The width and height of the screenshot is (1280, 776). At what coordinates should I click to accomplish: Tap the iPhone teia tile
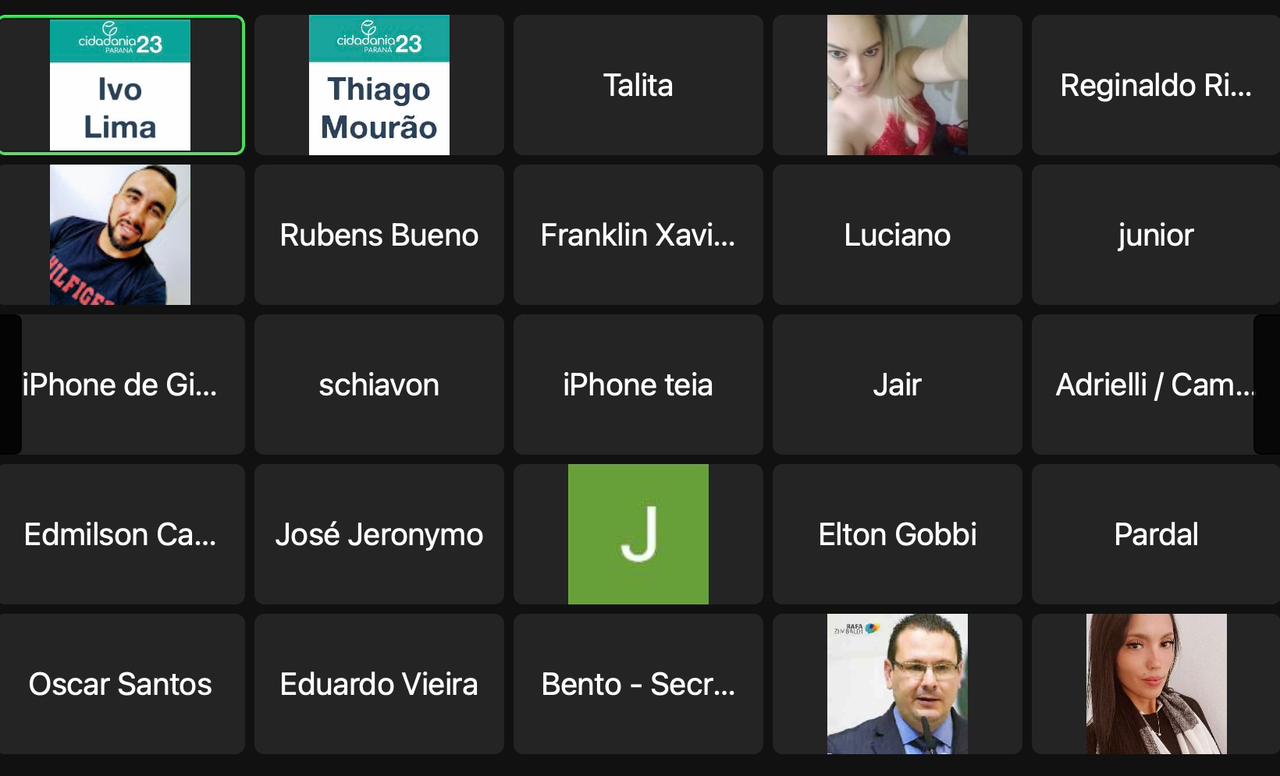click(x=638, y=385)
